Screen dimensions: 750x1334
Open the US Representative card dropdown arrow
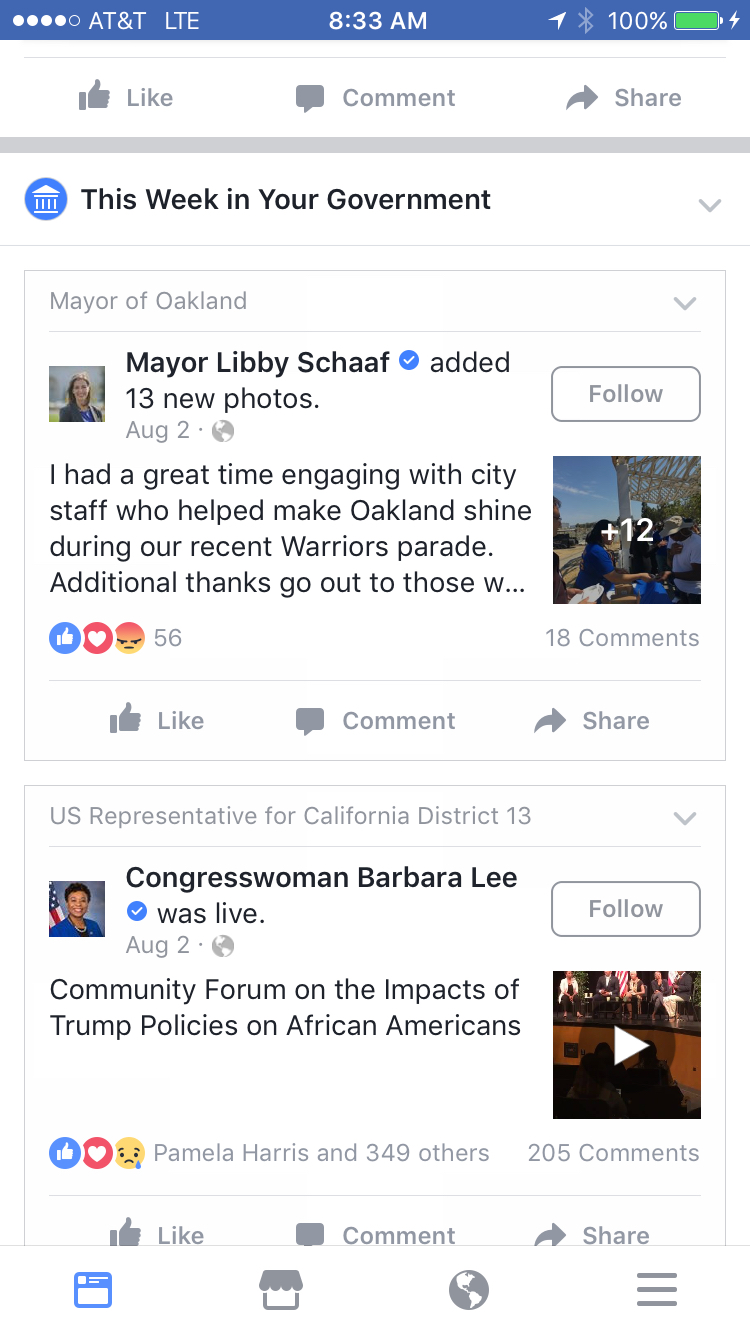pyautogui.click(x=685, y=818)
